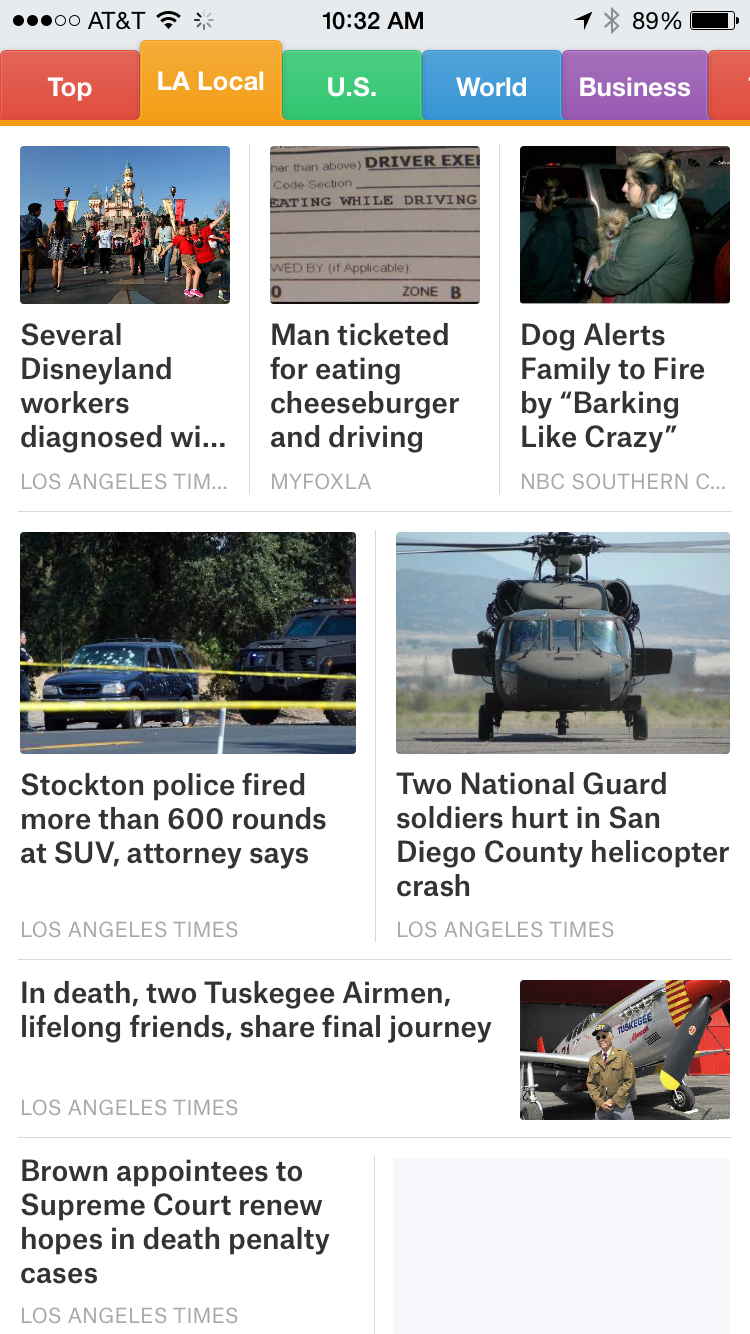Open the Tuskegee Airmen final journey article
This screenshot has height=1334, width=750.
(256, 1010)
